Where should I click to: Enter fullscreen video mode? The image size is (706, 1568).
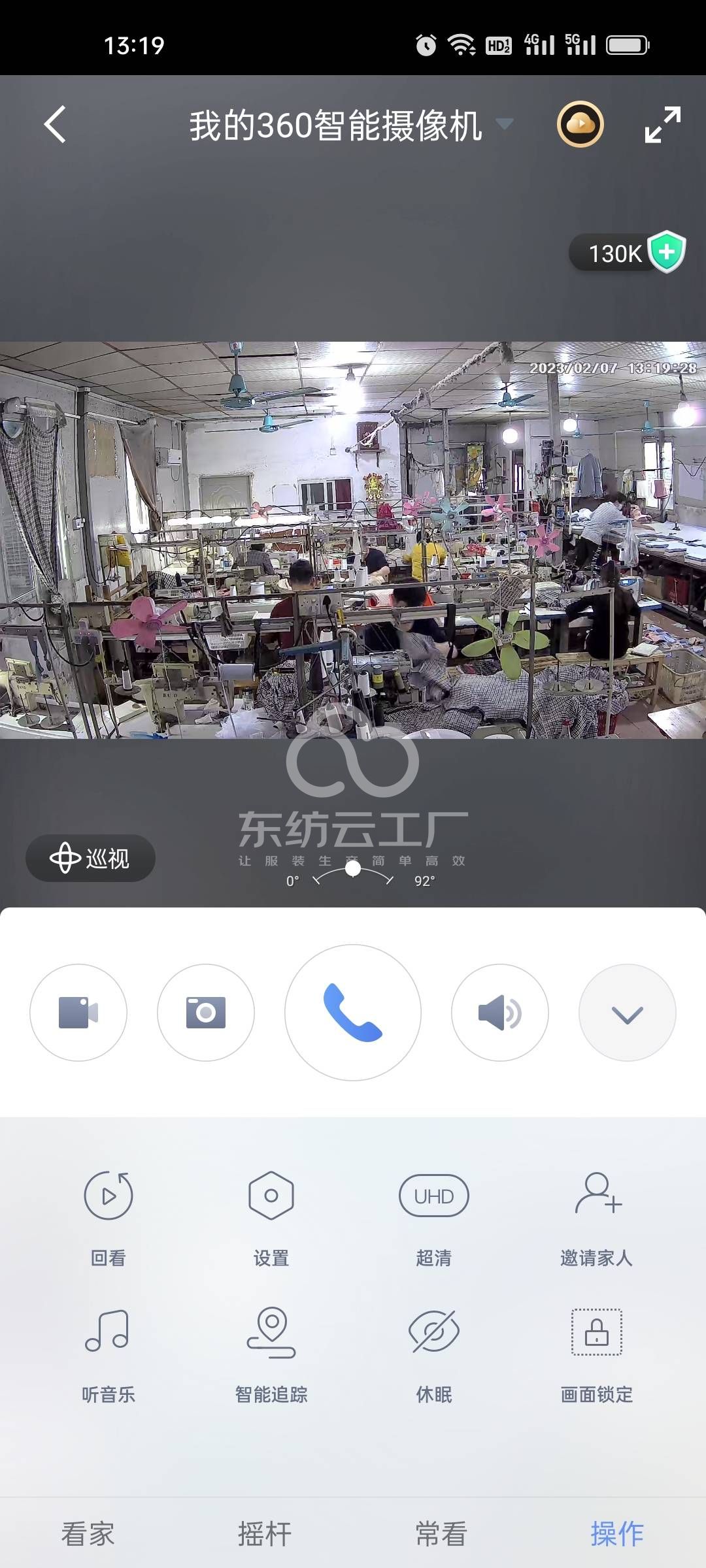coord(662,124)
